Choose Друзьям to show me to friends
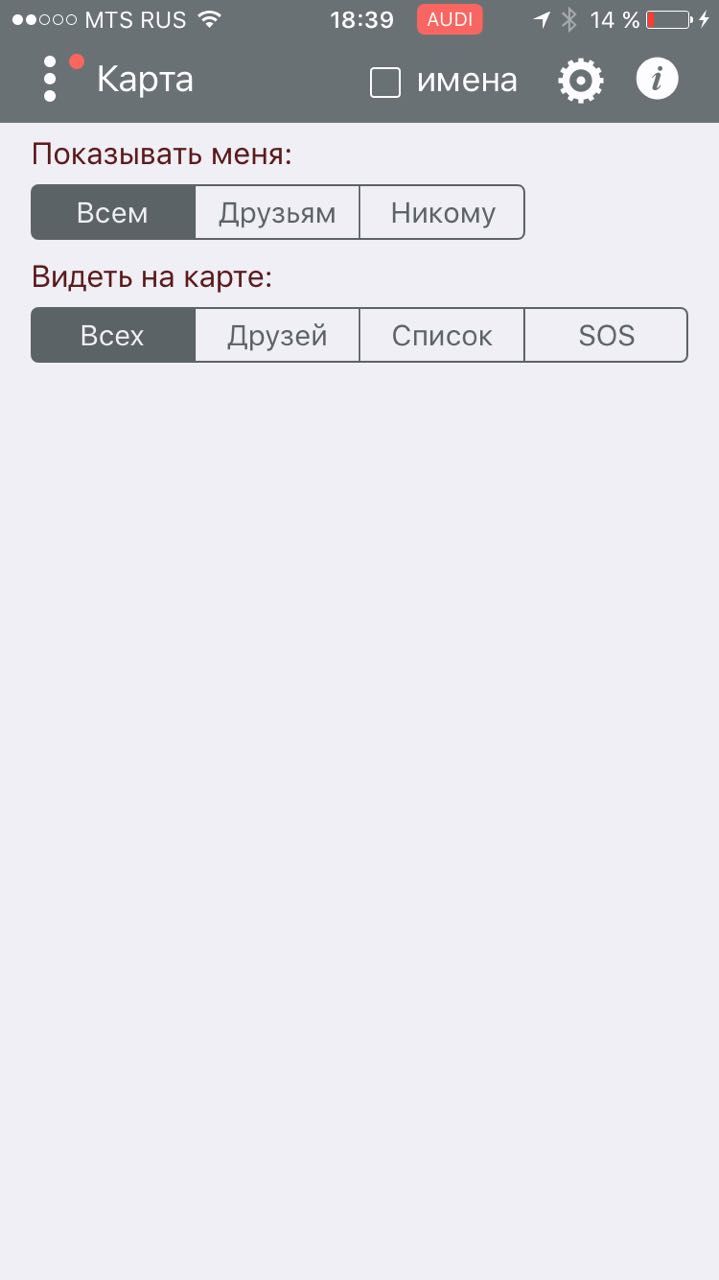Screen dimensions: 719x1280 pos(277,212)
